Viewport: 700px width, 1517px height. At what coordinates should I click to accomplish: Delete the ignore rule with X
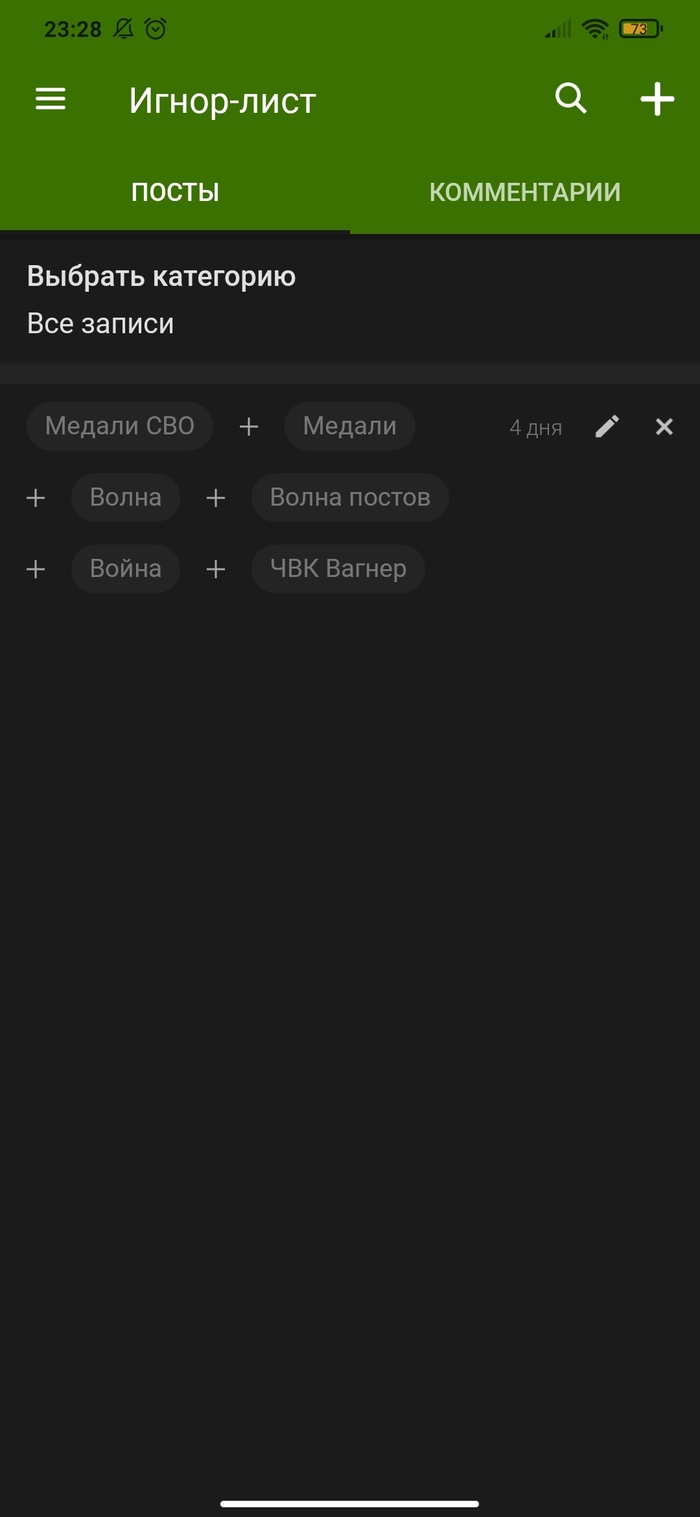click(x=664, y=427)
